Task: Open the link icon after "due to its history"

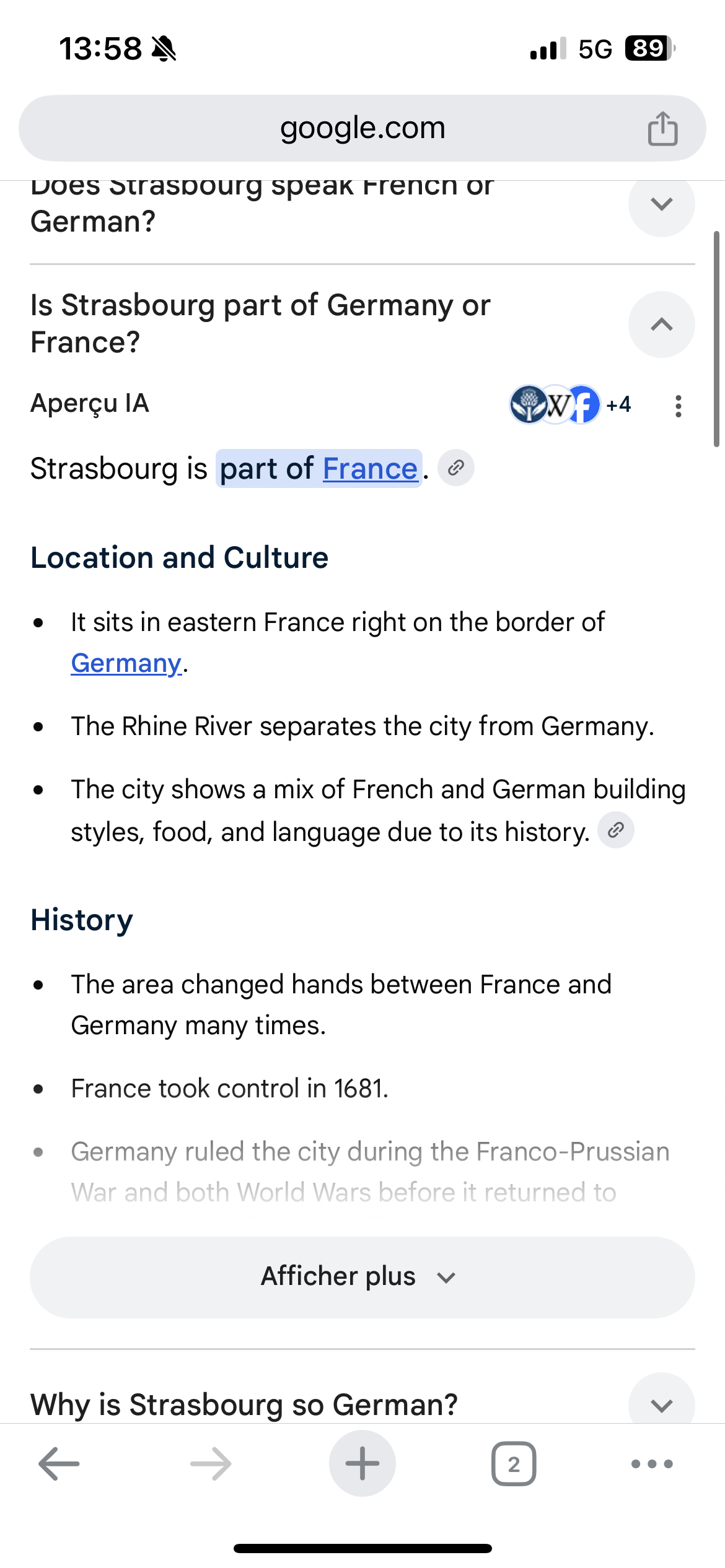Action: click(x=615, y=830)
